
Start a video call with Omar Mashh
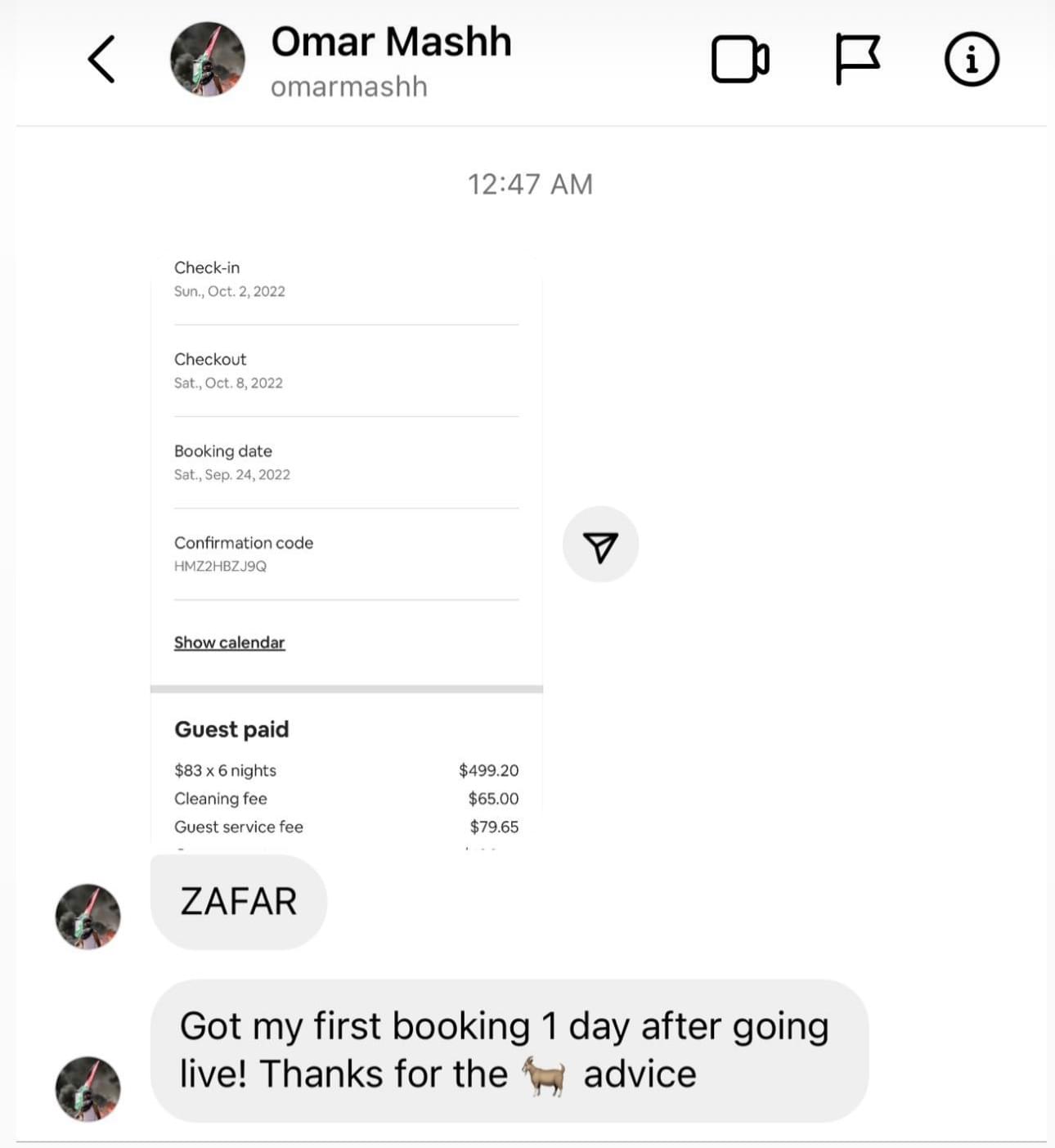739,60
